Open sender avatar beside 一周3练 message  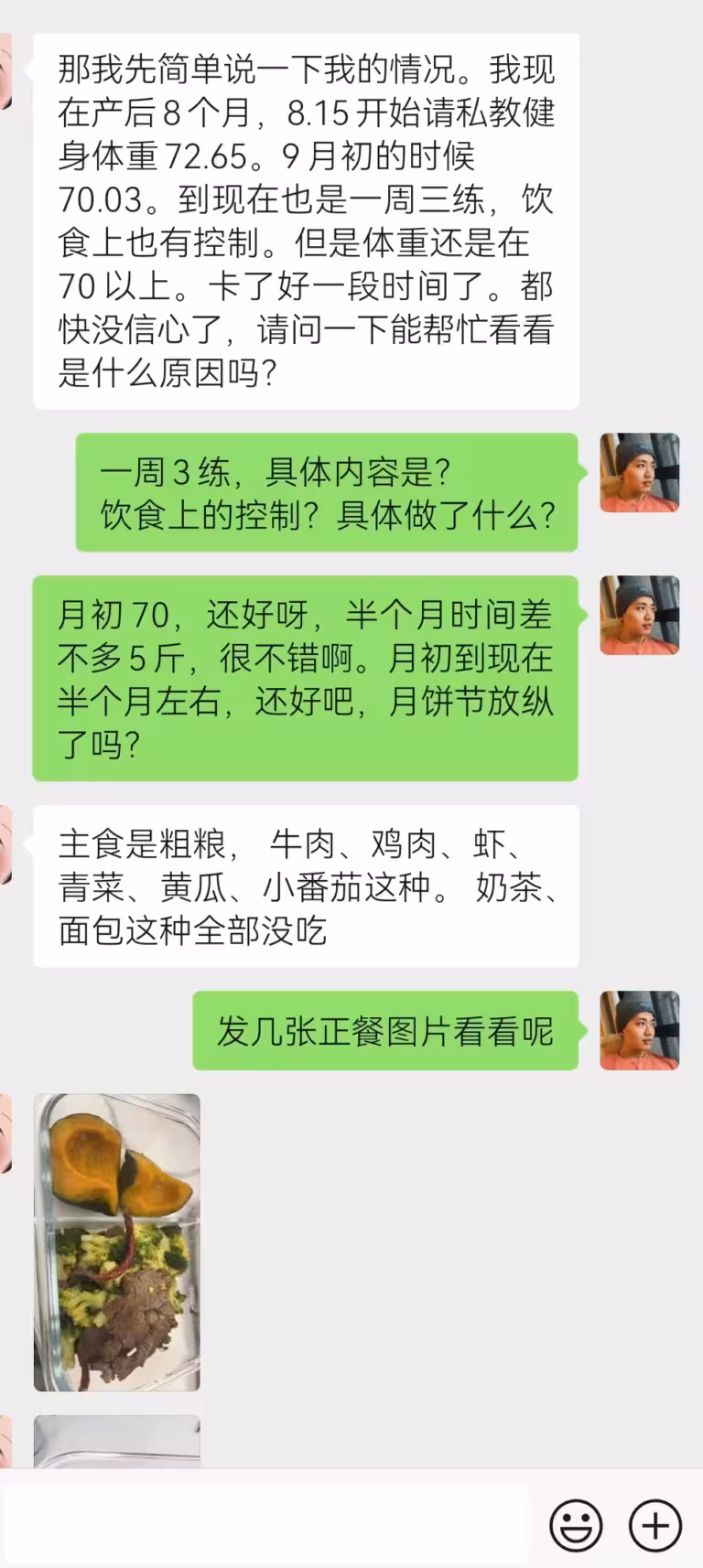coord(640,472)
